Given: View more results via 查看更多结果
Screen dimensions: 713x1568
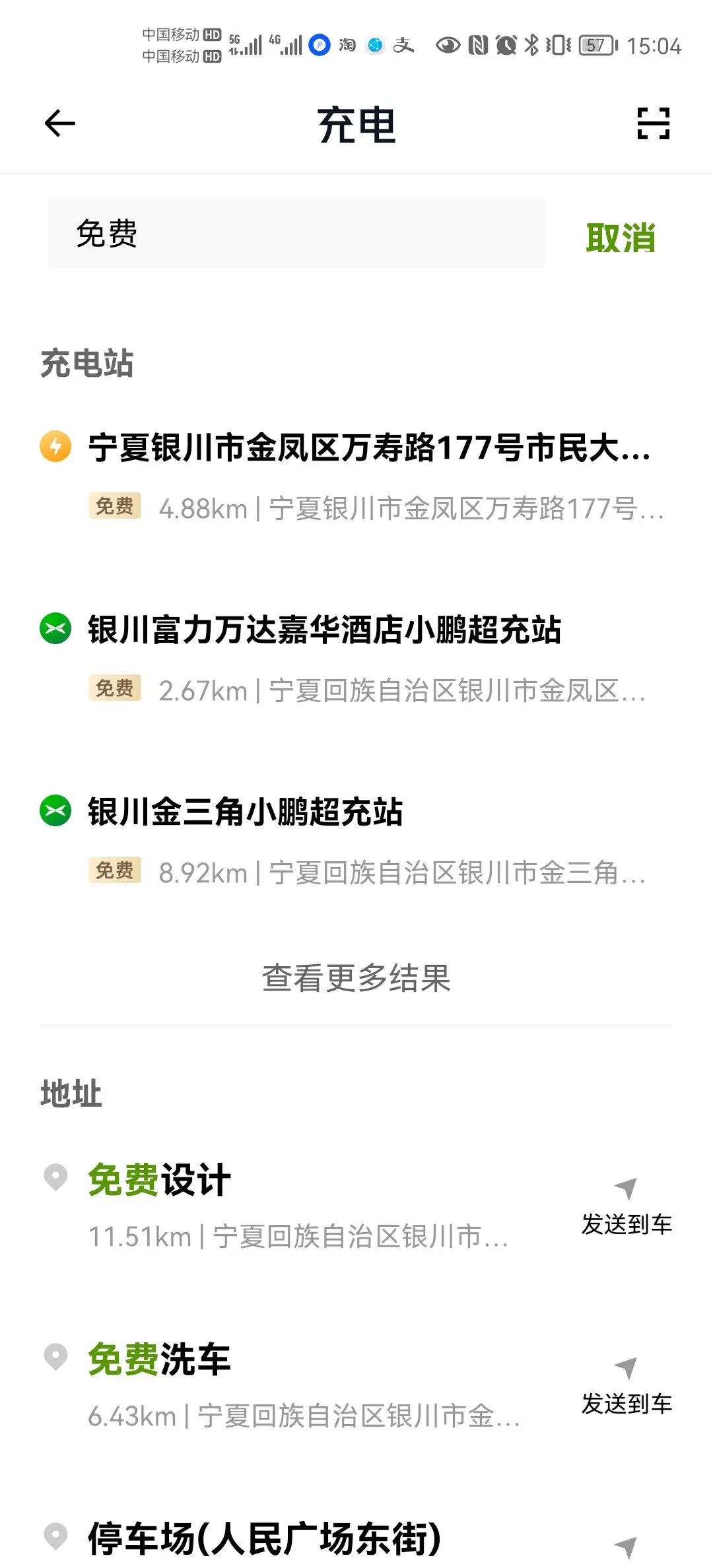Looking at the screenshot, I should click(x=356, y=978).
